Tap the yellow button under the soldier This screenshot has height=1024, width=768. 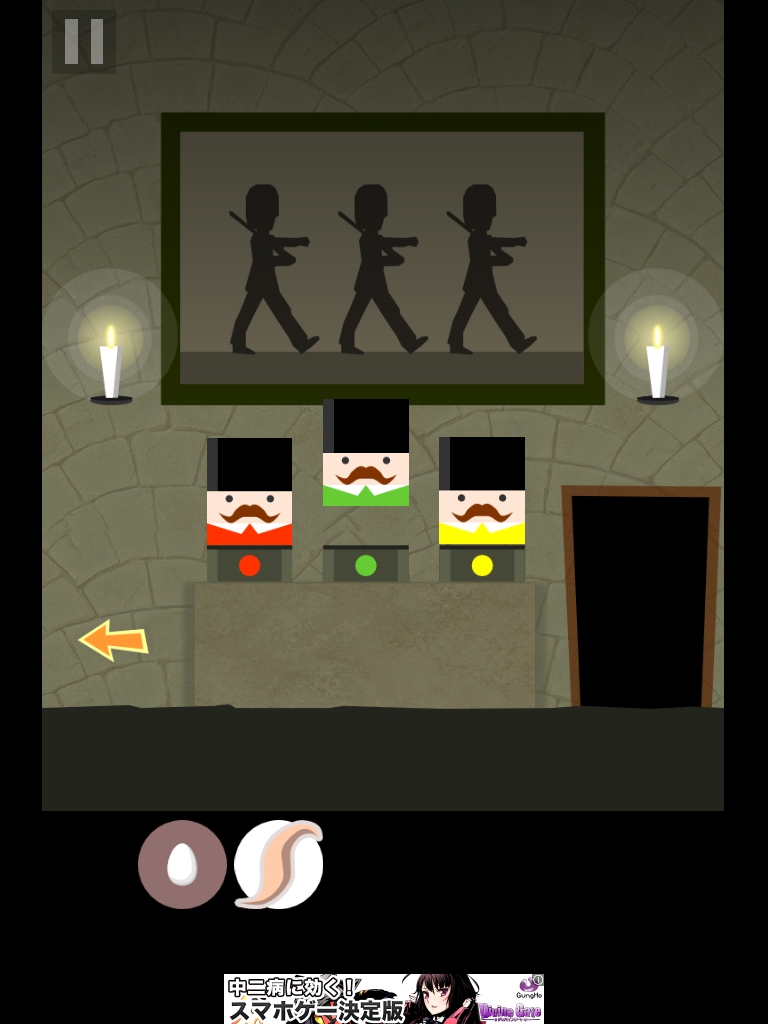(482, 565)
